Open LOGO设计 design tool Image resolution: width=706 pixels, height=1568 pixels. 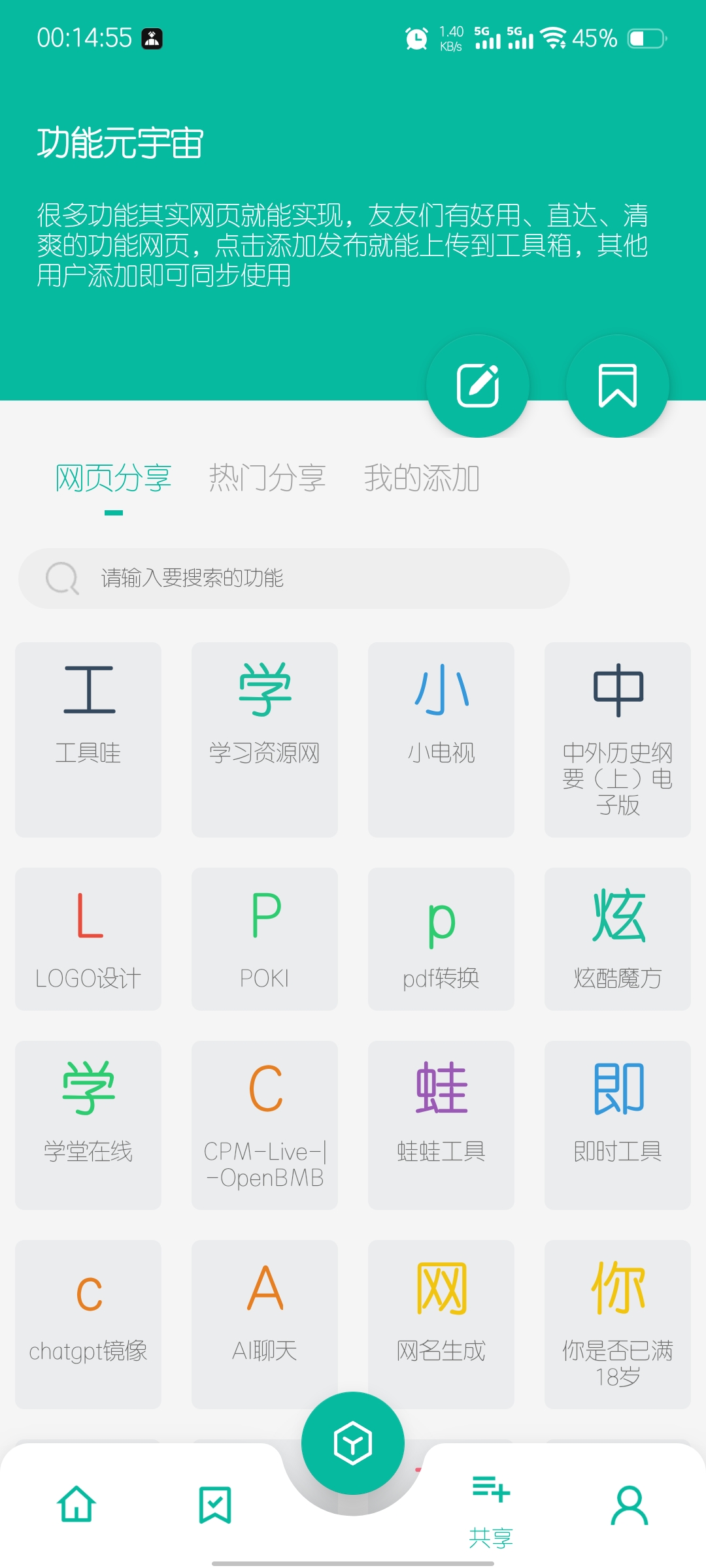pos(88,941)
